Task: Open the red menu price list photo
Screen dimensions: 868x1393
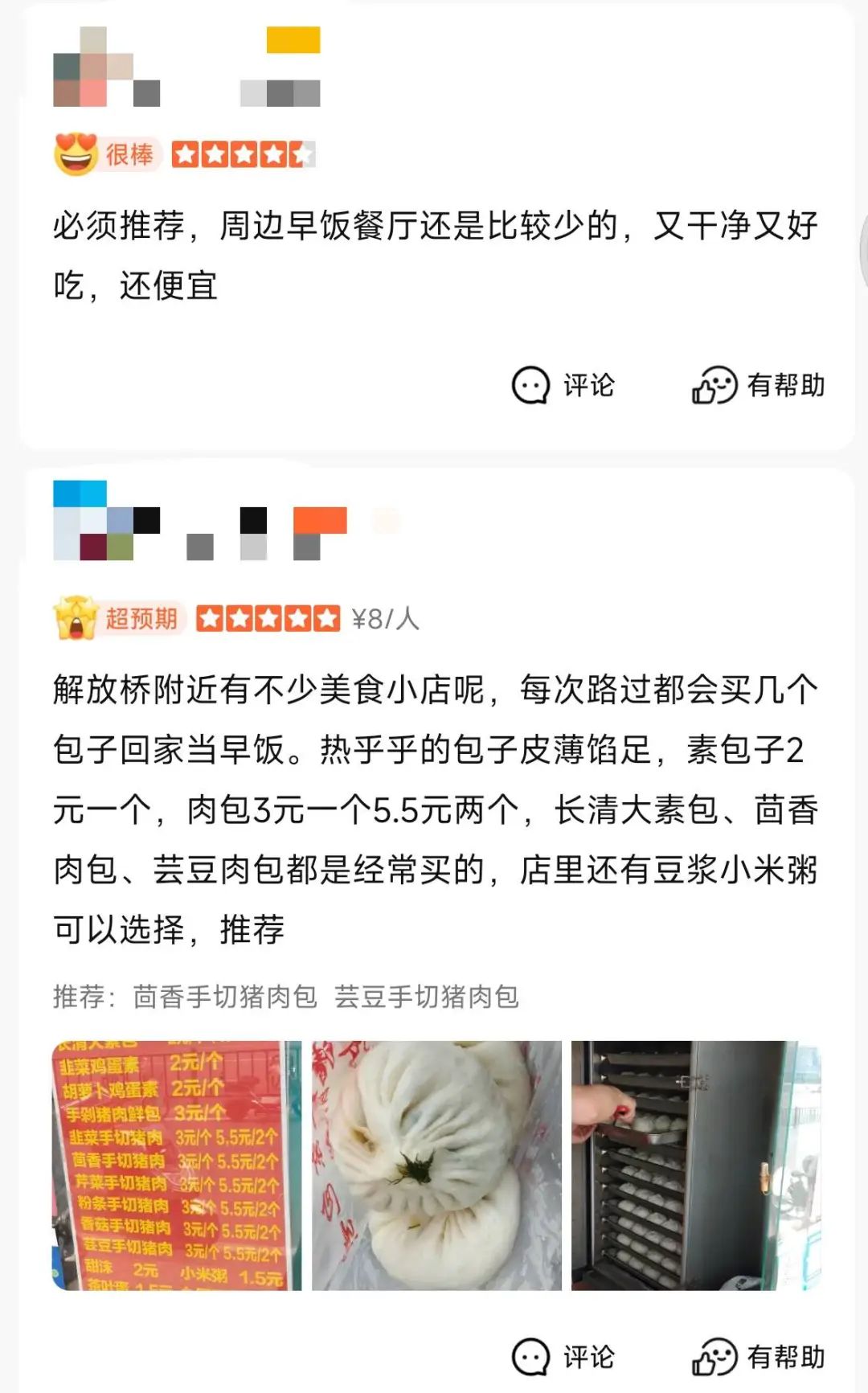Action: [177, 1165]
